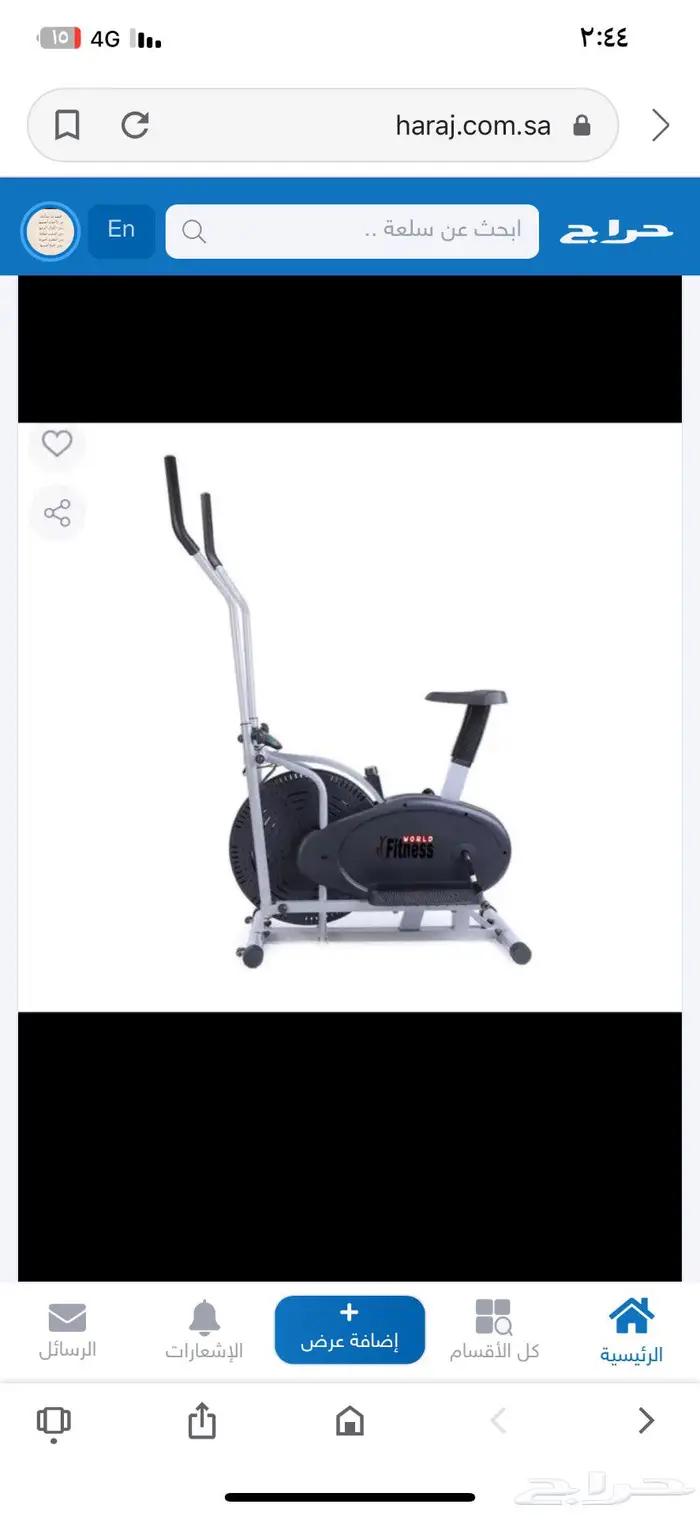Go to the browser home page
The height and width of the screenshot is (1515, 700).
[350, 1420]
